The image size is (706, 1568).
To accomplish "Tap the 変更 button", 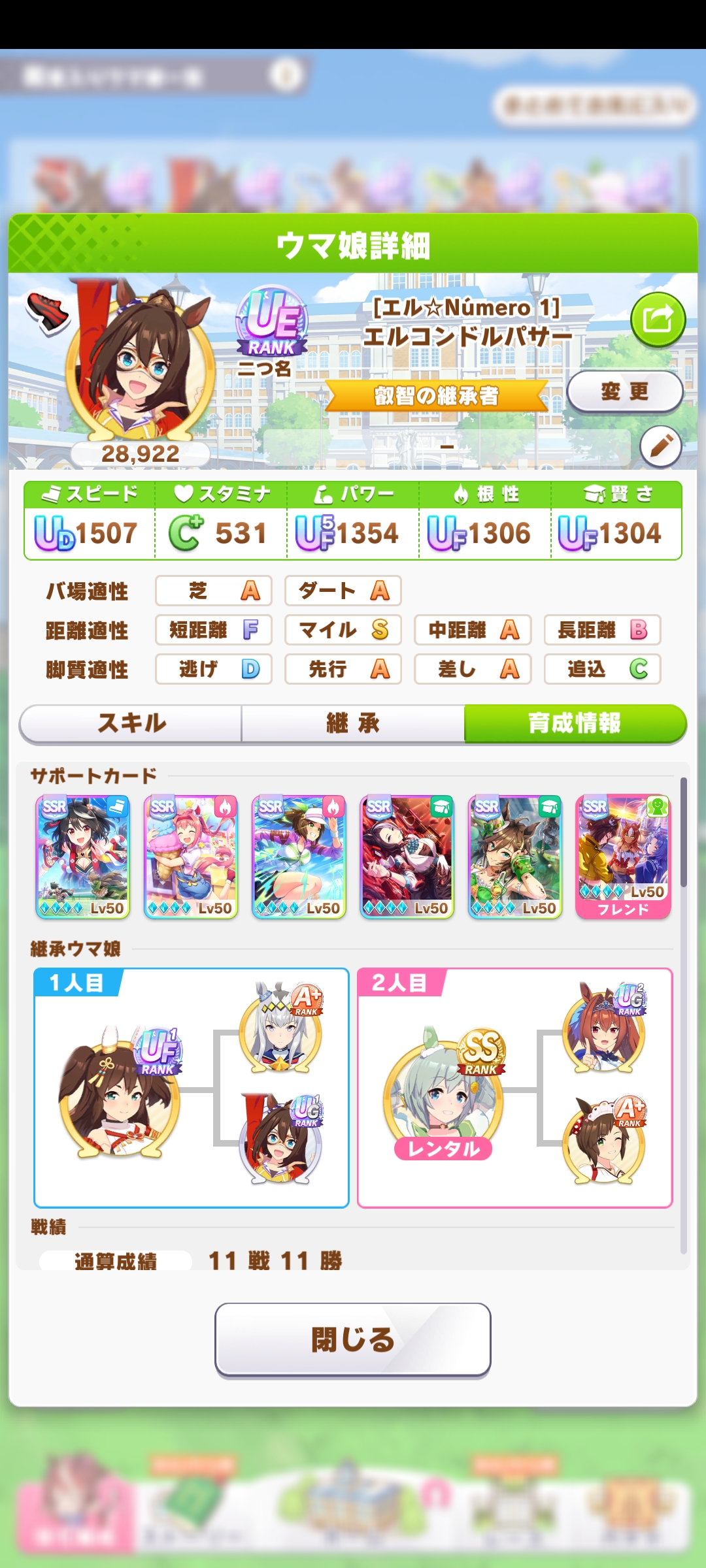I will (624, 391).
